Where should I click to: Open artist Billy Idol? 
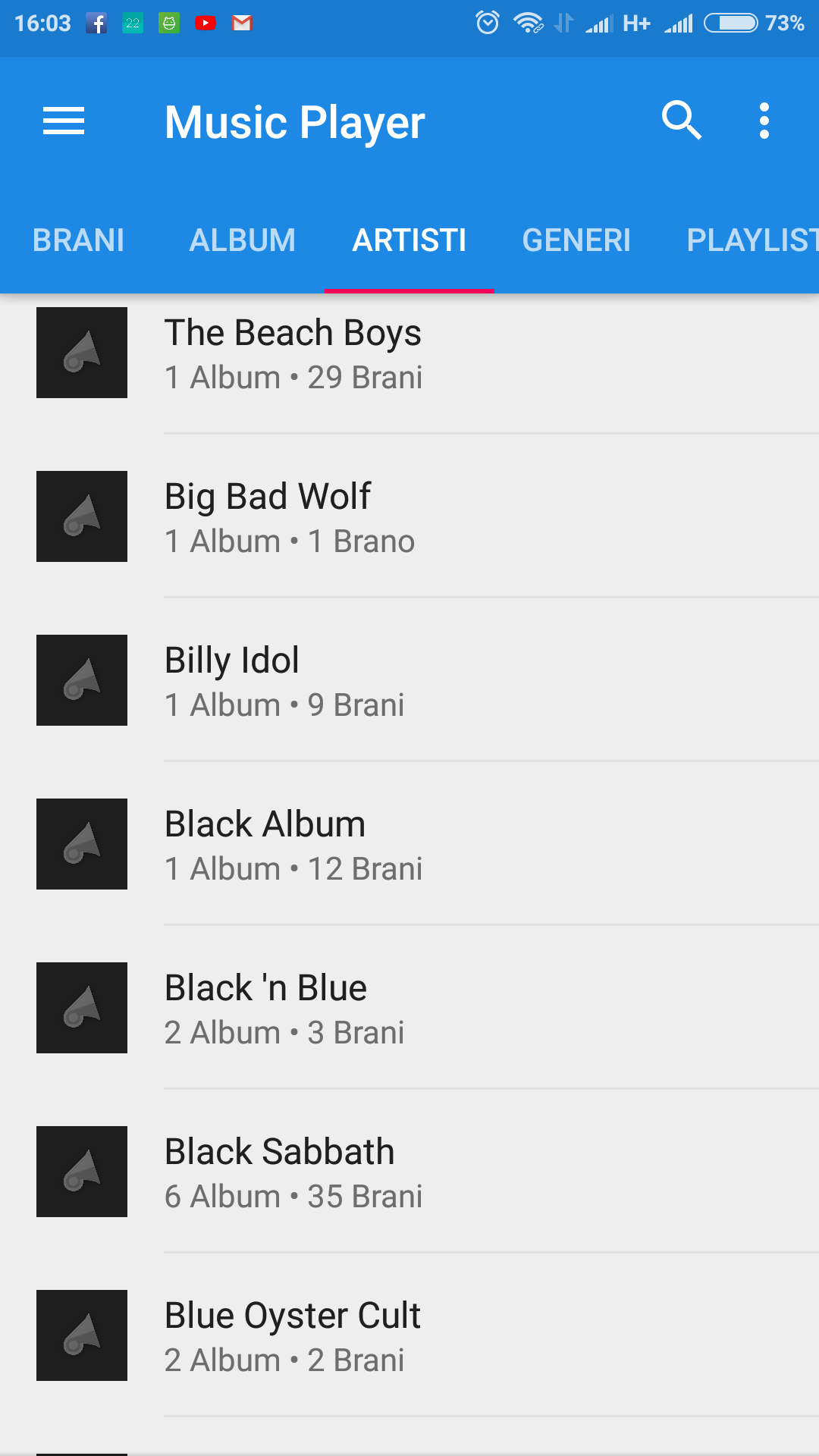click(x=409, y=680)
